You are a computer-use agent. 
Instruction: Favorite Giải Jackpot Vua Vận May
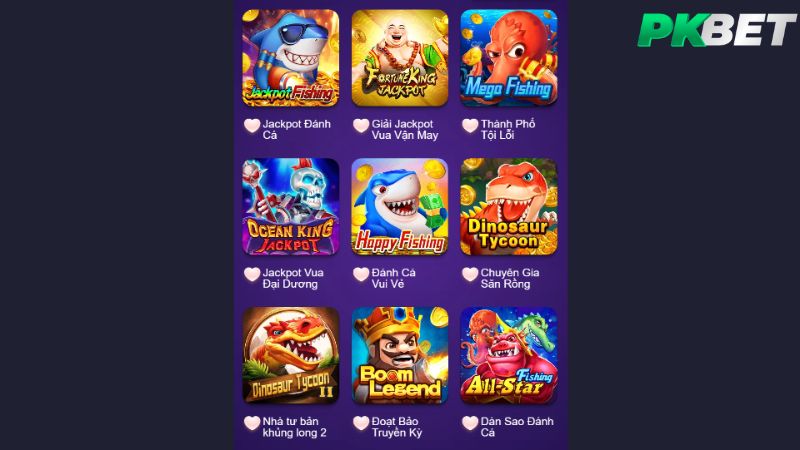(361, 127)
